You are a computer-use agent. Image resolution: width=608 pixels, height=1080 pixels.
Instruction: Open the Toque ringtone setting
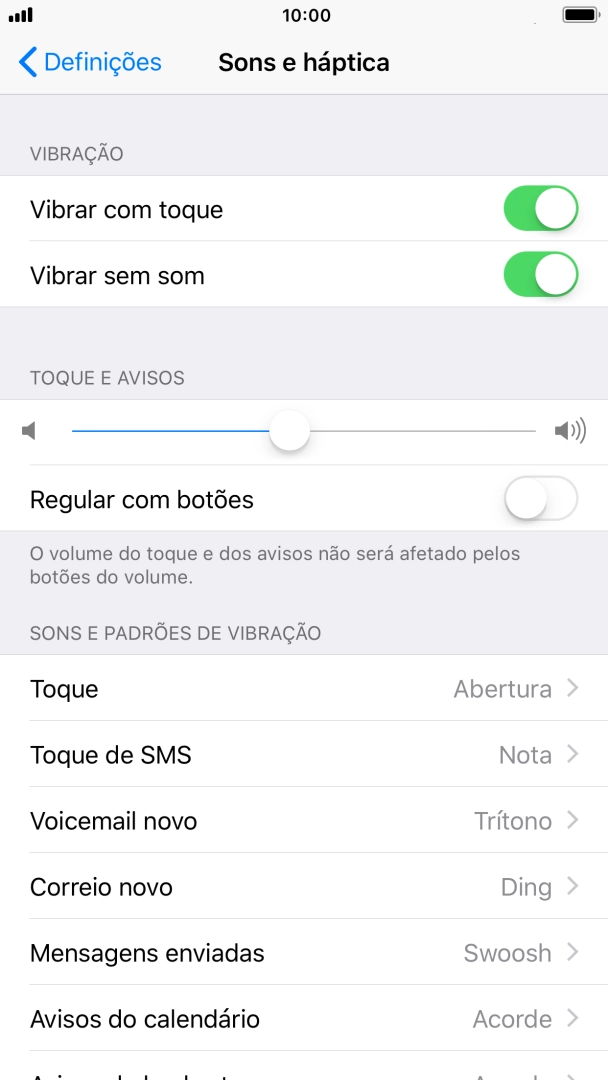(x=304, y=689)
